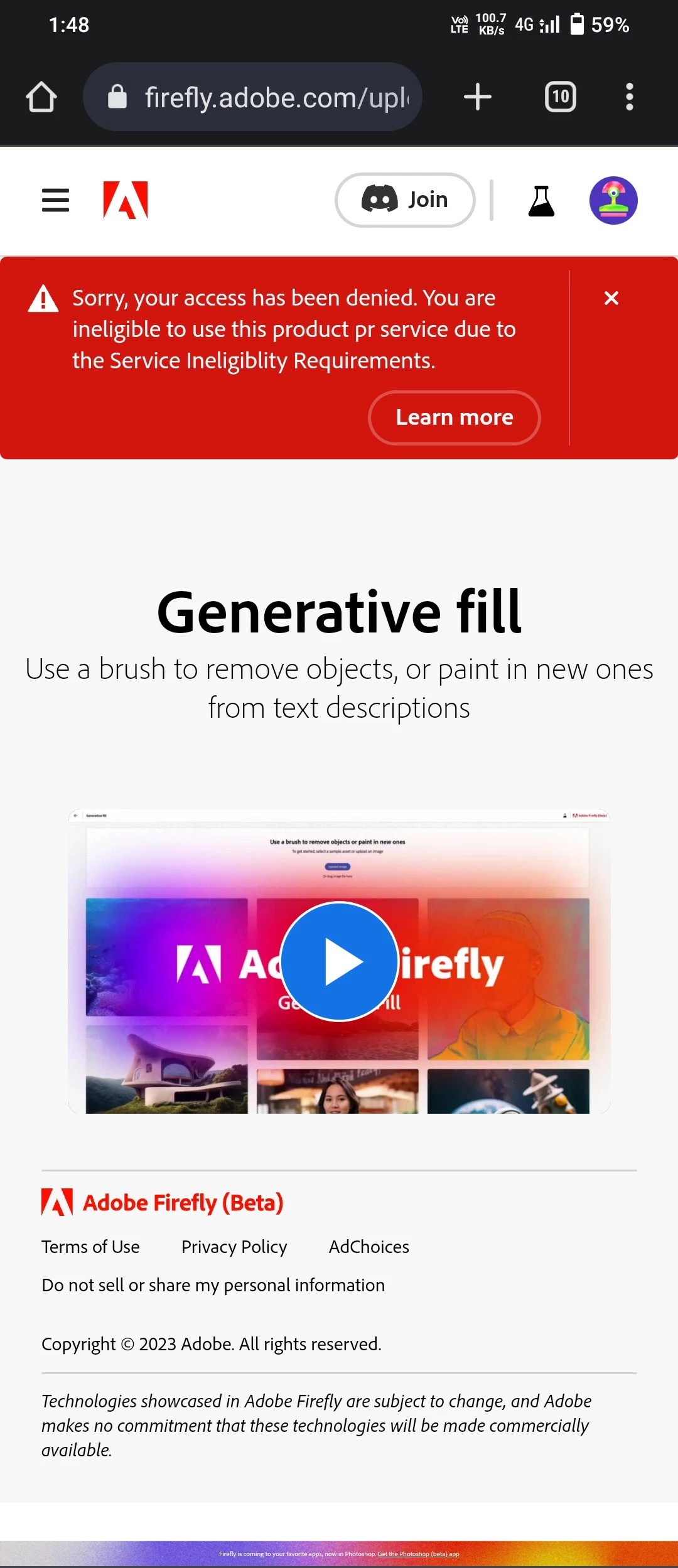
Task: Open a new browser tab
Action: (477, 97)
